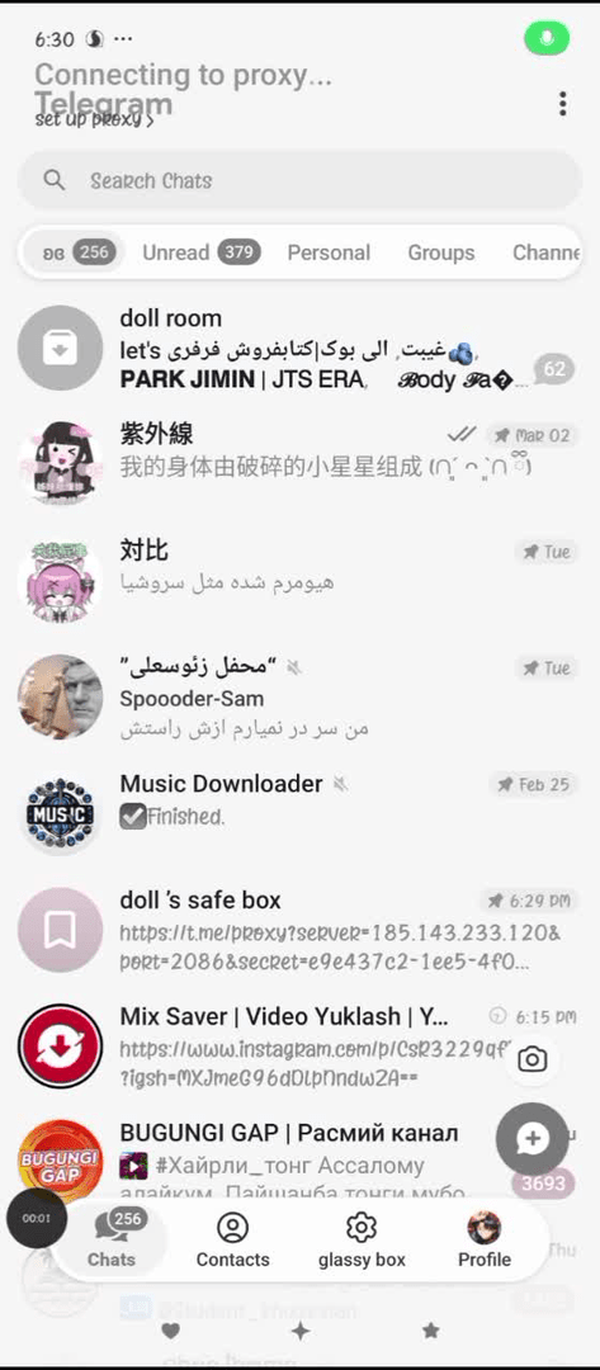This screenshot has width=600, height=1370.
Task: Open the Spoooder-Sam group chat
Action: [300, 695]
